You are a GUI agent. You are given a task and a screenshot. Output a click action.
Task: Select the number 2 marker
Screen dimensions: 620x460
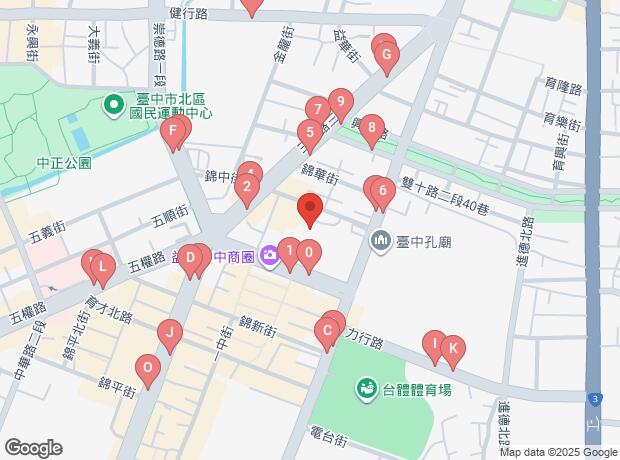246,187
